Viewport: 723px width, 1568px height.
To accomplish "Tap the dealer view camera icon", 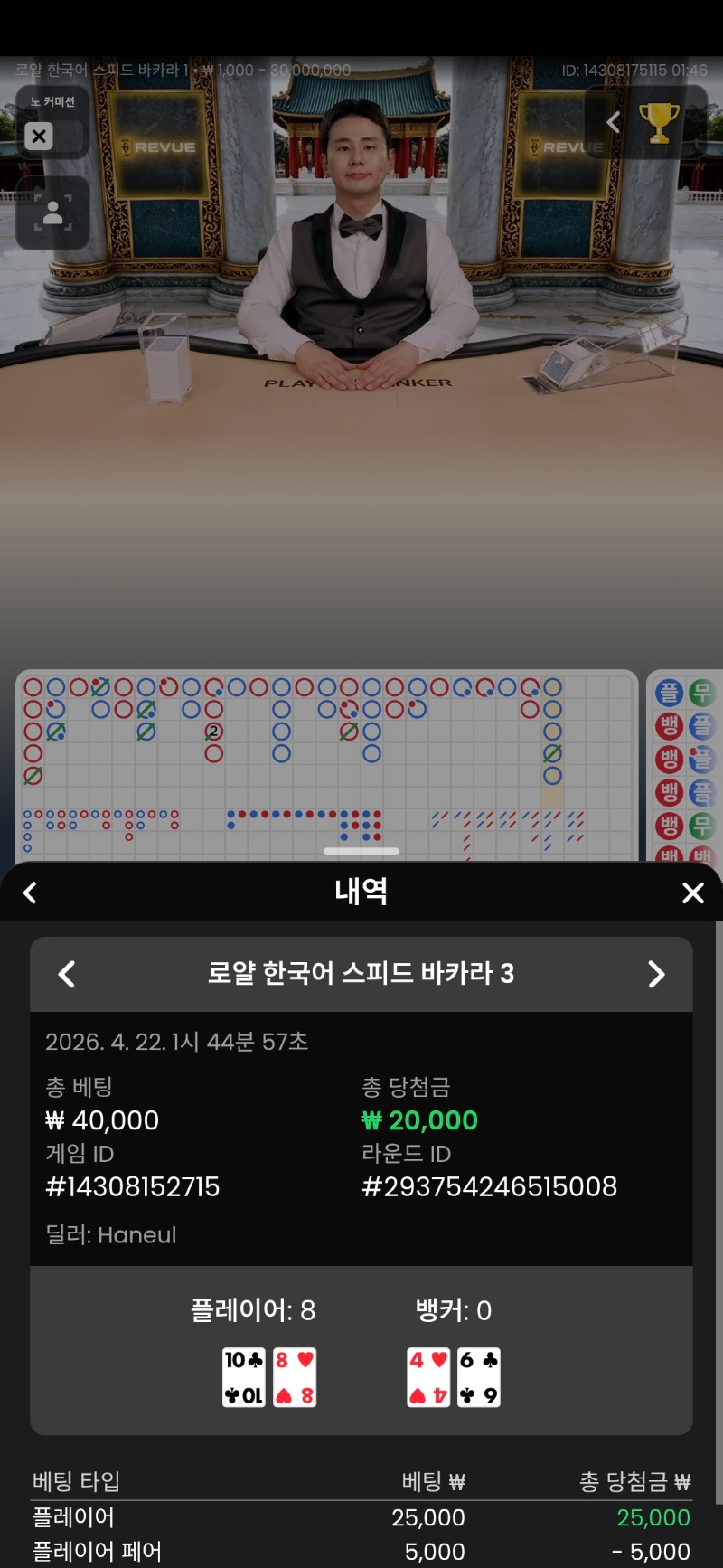I will tap(52, 213).
